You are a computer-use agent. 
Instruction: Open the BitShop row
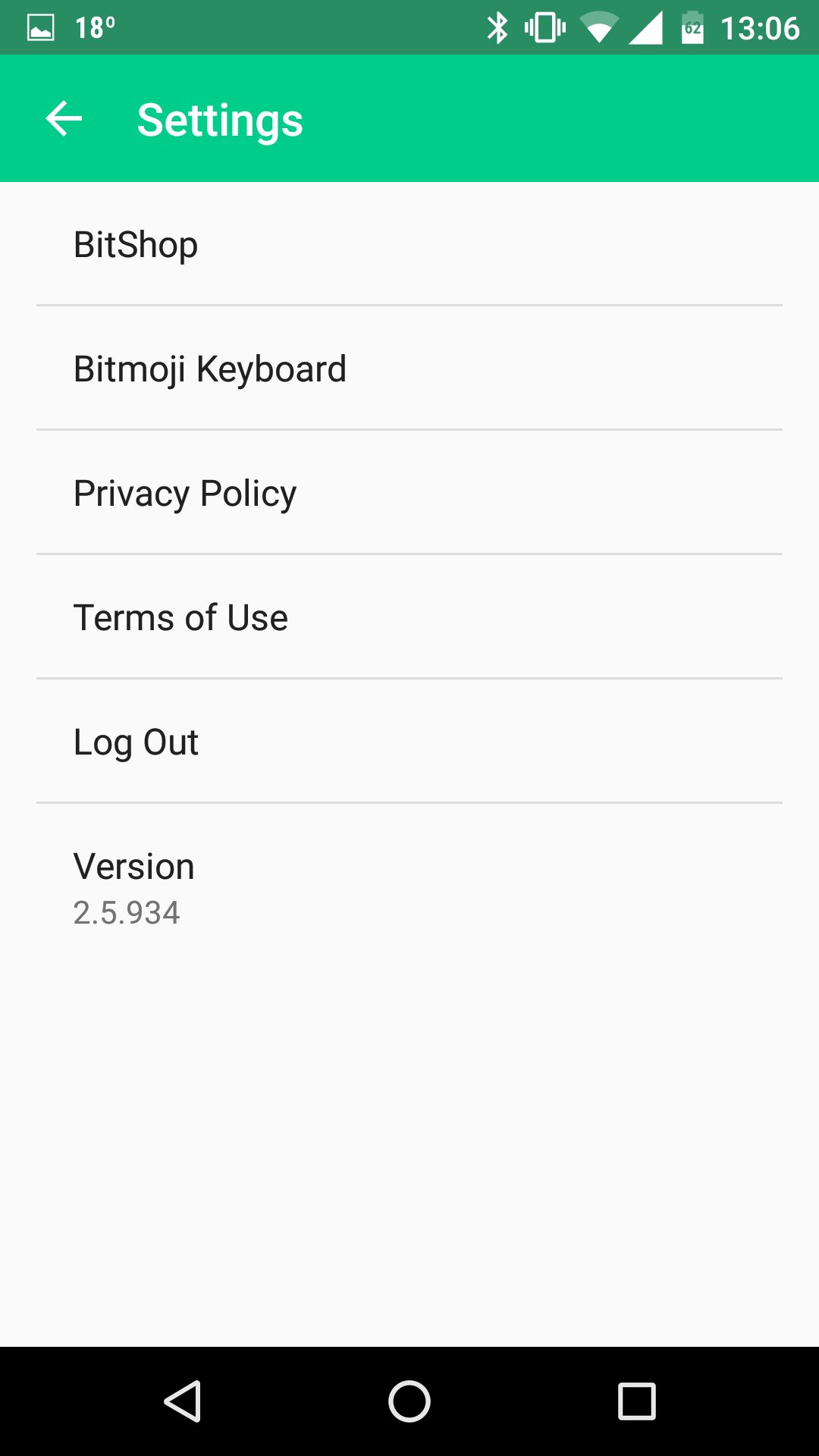(x=409, y=244)
